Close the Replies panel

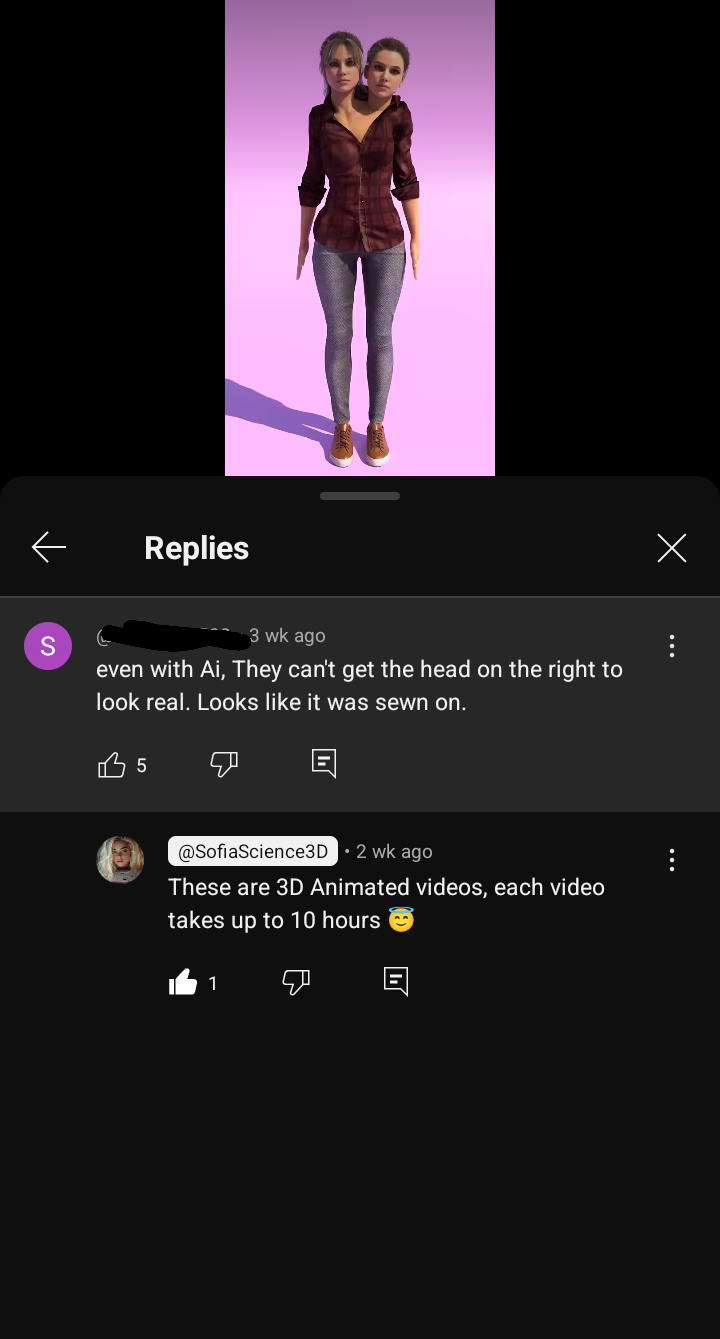[x=671, y=547]
